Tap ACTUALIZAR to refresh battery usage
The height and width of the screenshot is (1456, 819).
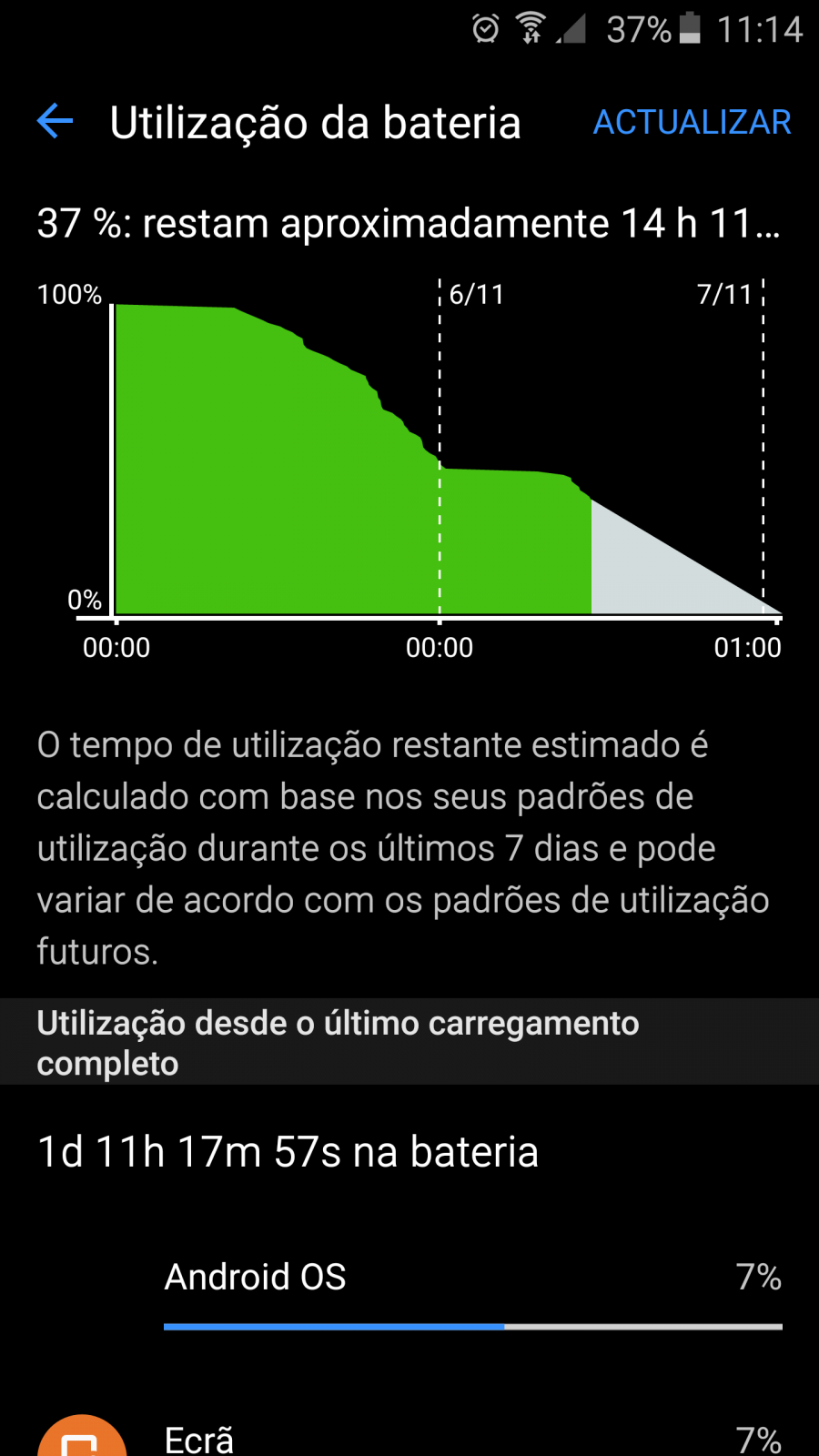coord(692,122)
